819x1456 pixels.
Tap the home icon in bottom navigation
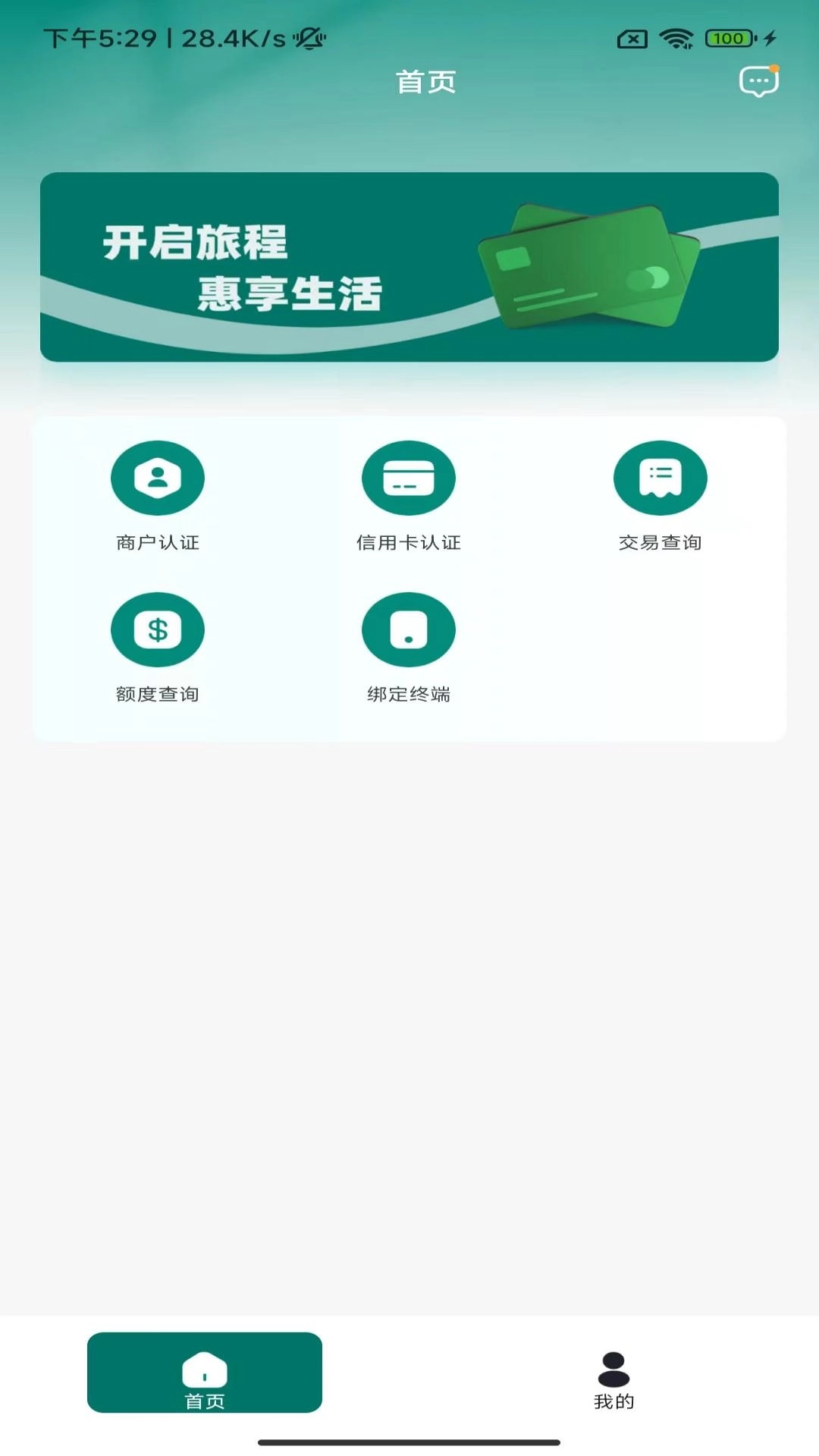204,1365
